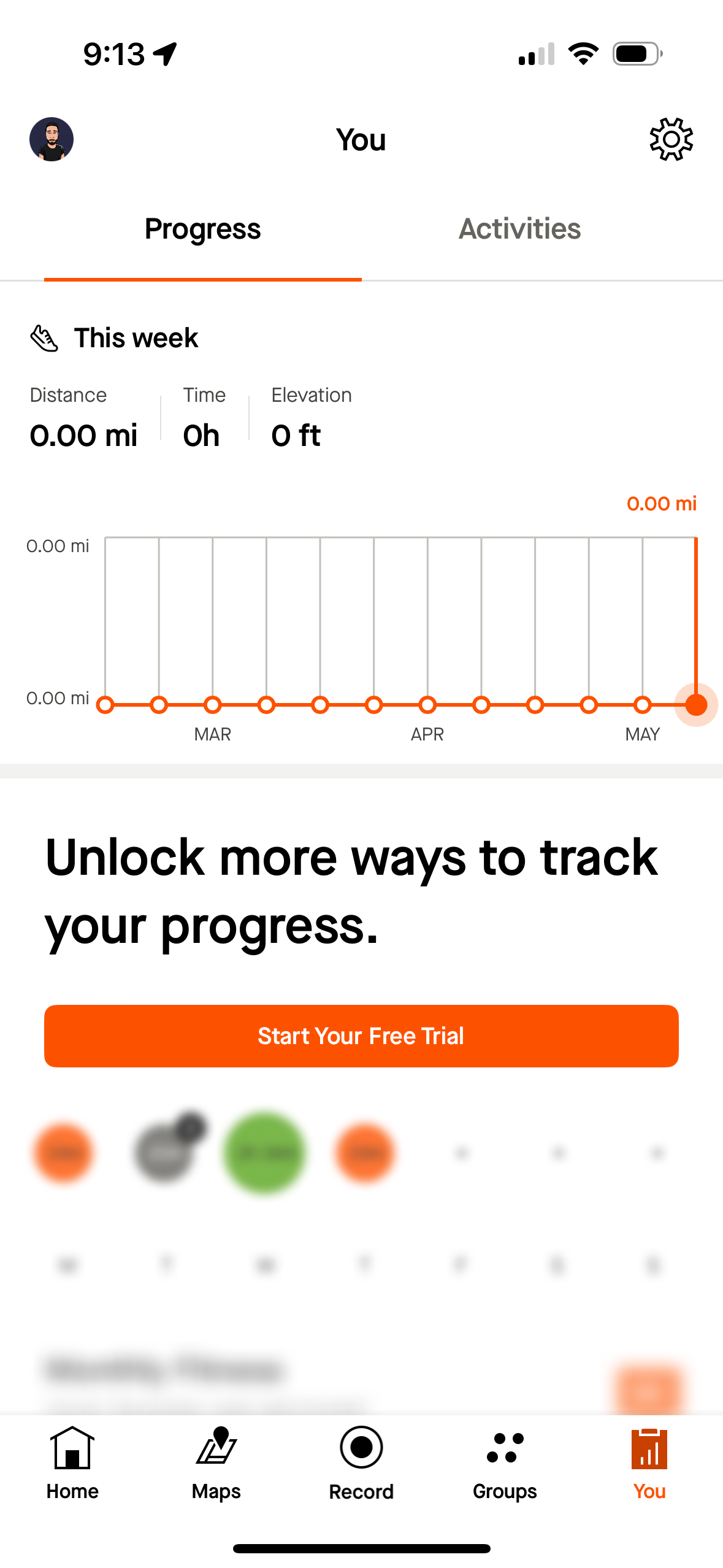
Task: Tap the green achievement badge
Action: click(265, 1152)
